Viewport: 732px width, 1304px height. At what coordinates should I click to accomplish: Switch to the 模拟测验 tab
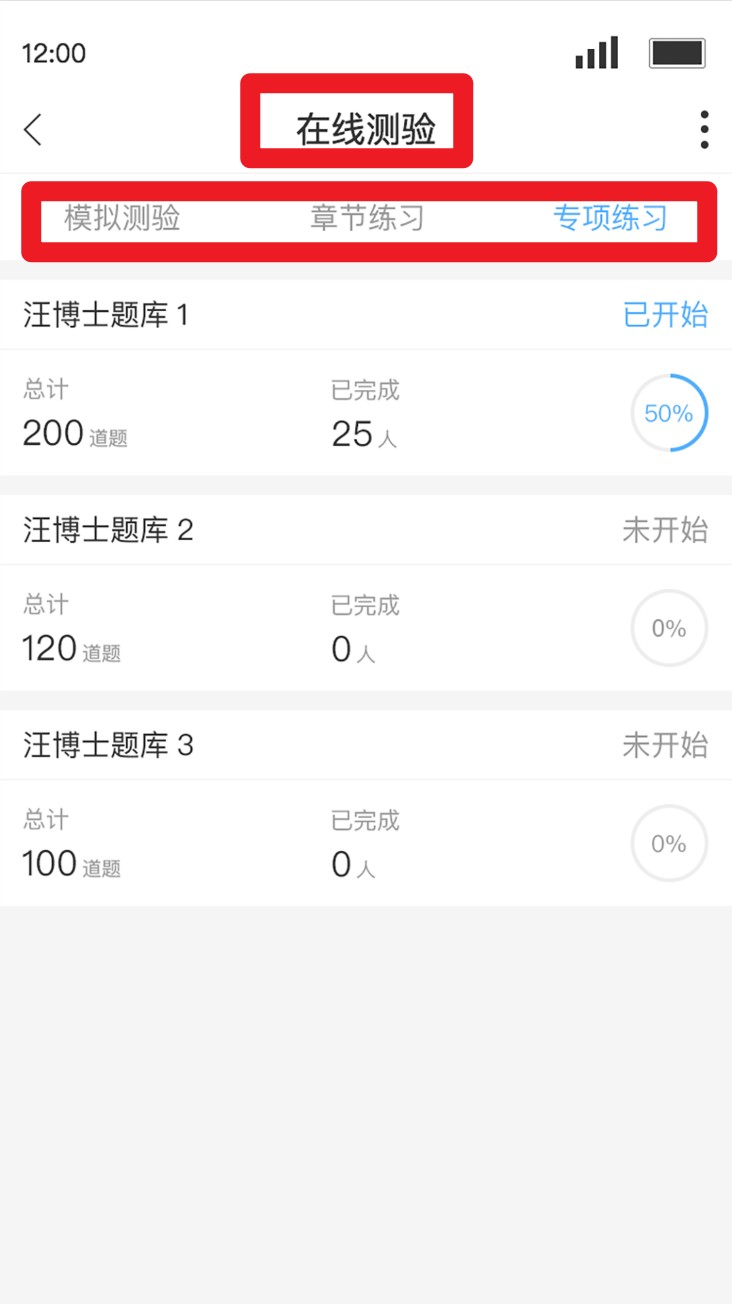tap(122, 218)
